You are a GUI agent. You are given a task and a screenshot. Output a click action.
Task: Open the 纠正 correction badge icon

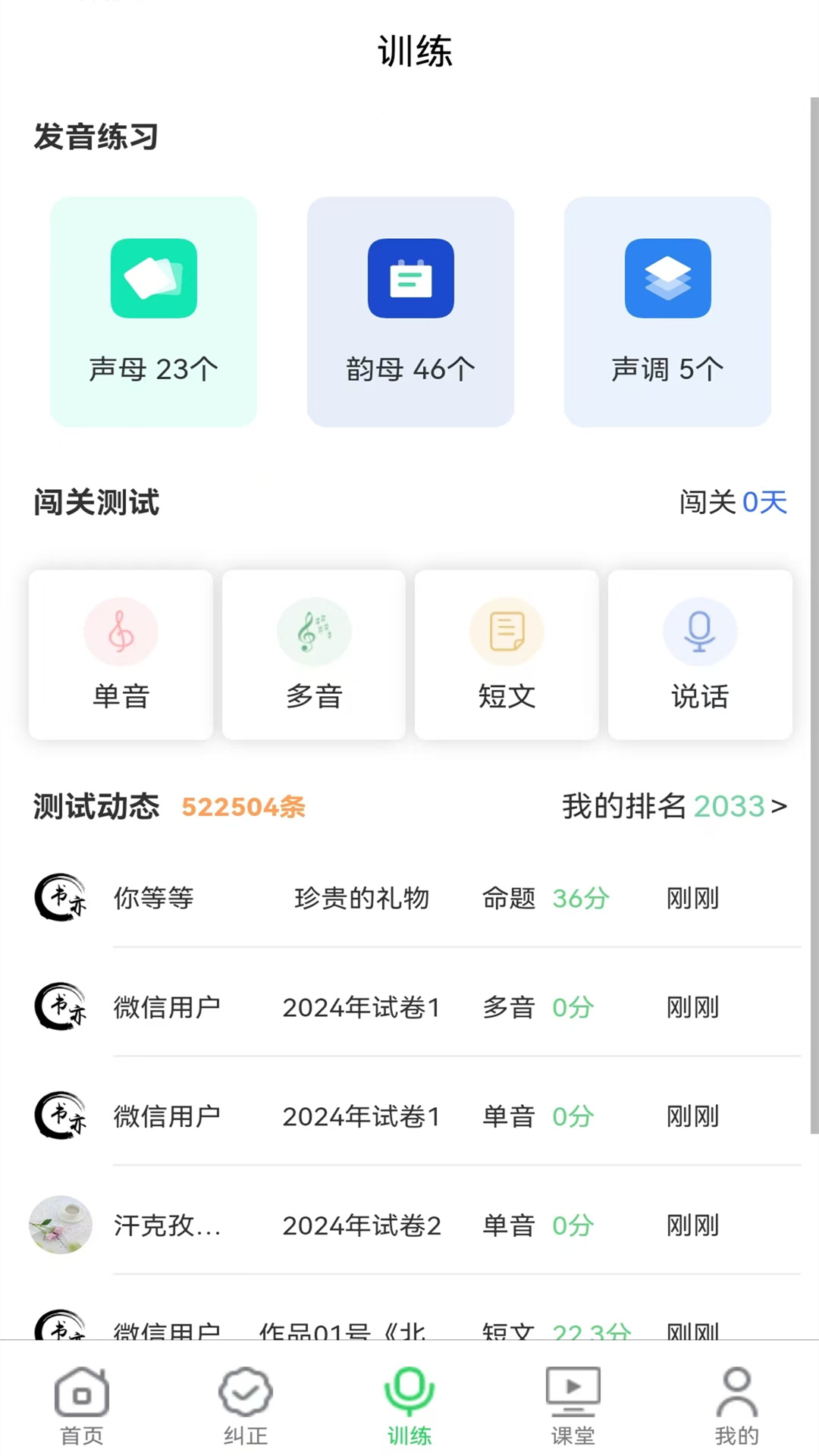[245, 1392]
